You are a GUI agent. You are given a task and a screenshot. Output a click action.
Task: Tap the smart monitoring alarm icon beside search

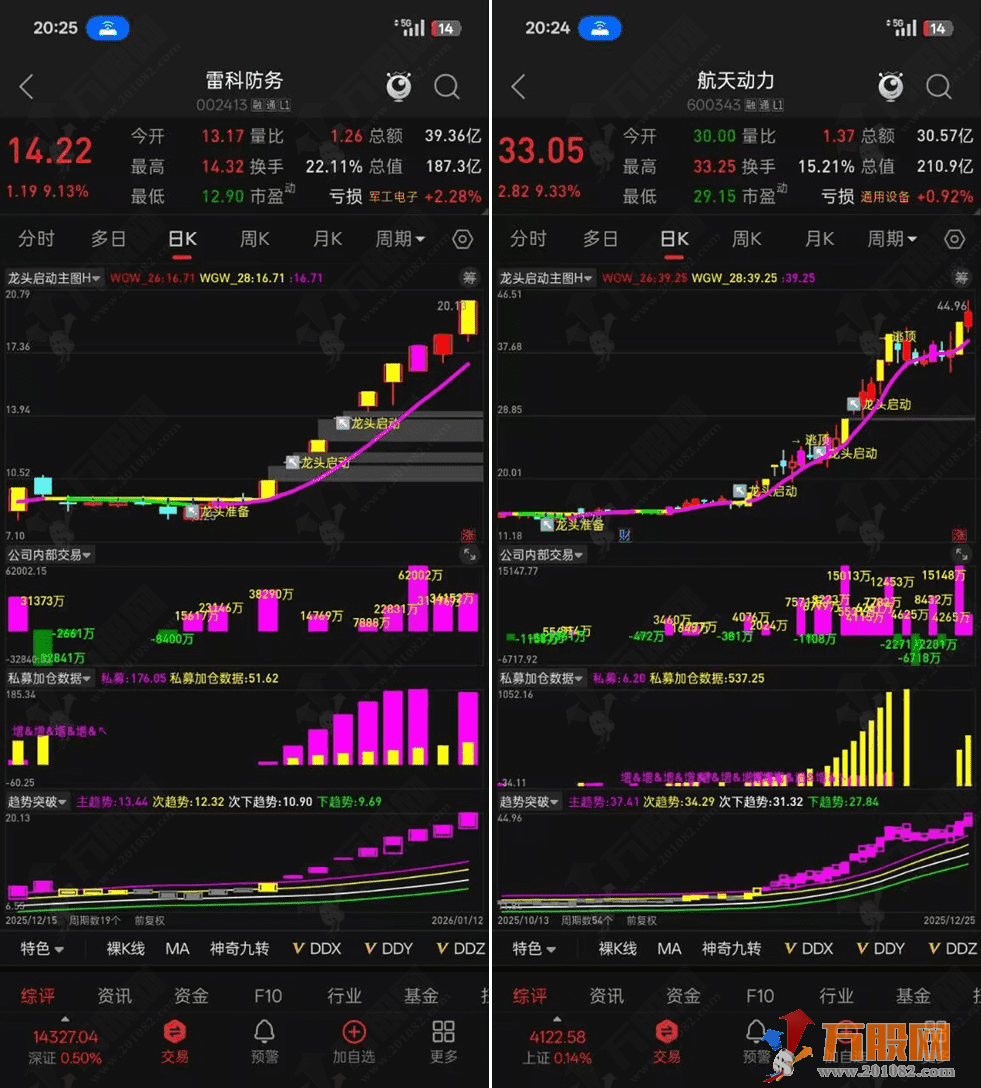pyautogui.click(x=399, y=88)
